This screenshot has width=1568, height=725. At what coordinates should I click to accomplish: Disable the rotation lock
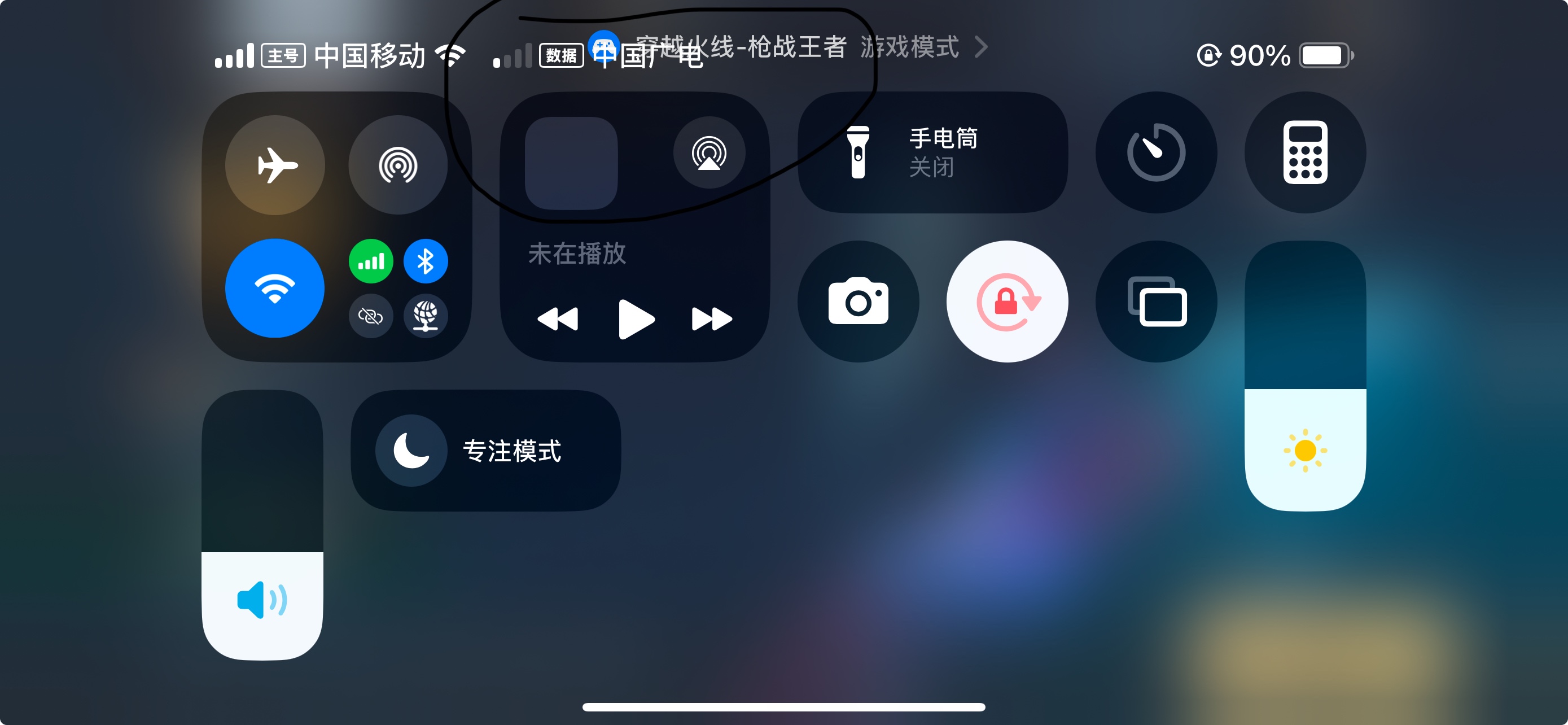(1007, 302)
